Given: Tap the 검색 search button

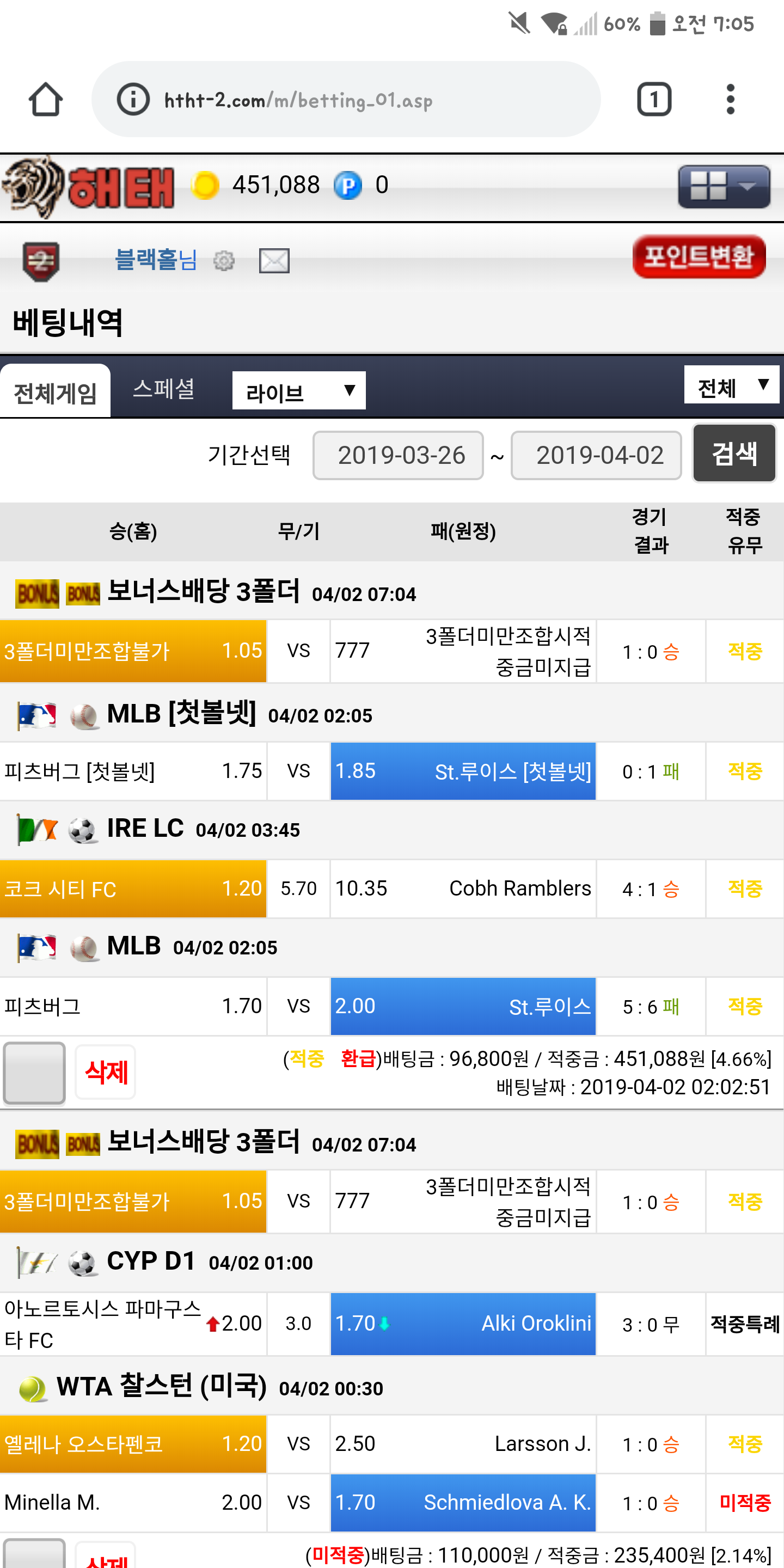Looking at the screenshot, I should (733, 454).
